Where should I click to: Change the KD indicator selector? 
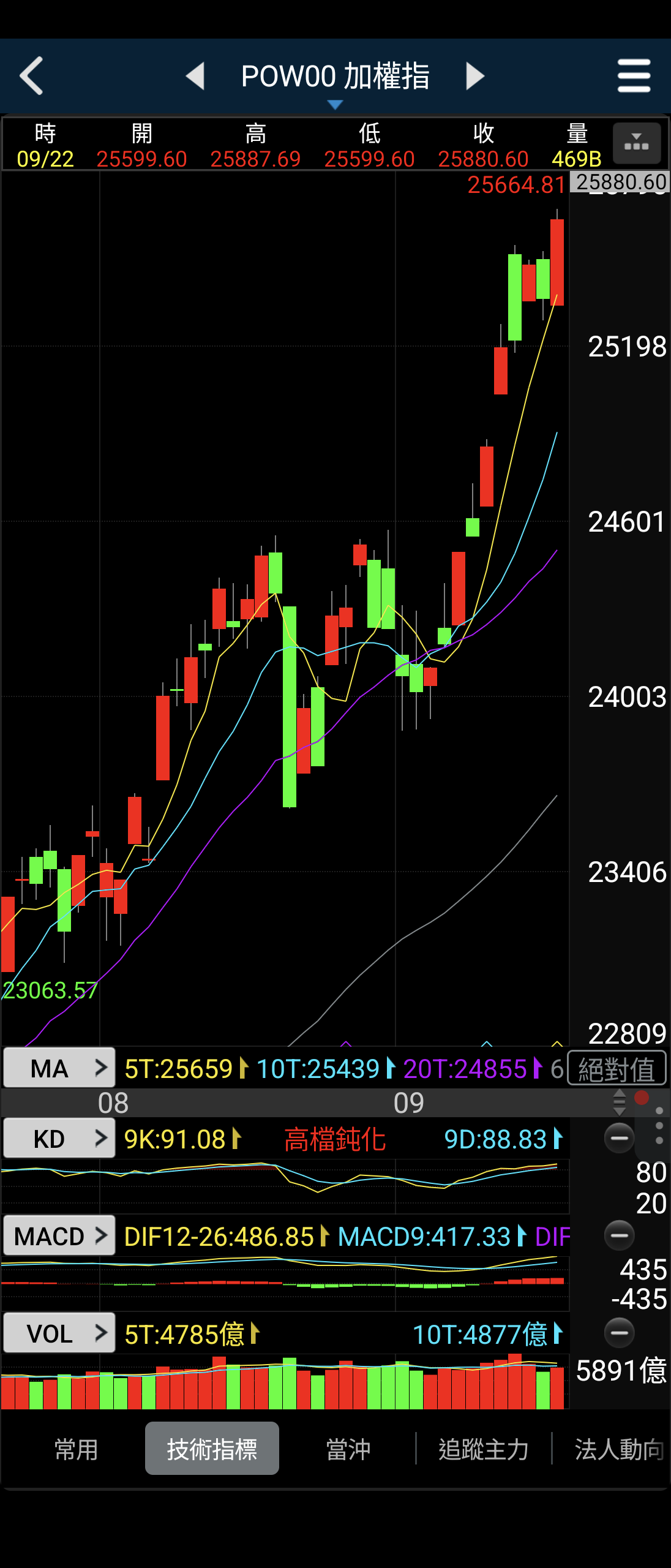[59, 1139]
